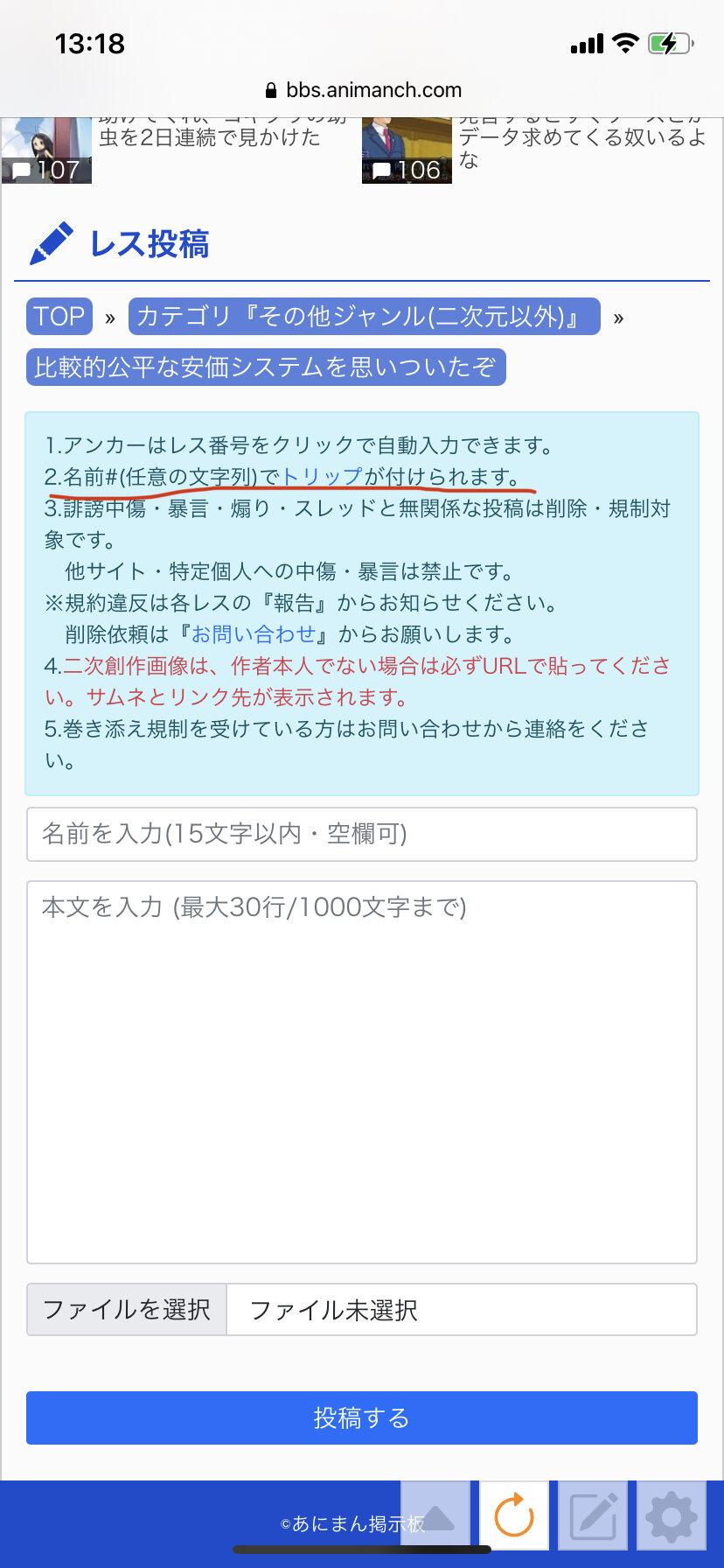Screen dimensions: 724x1568
Task: Jump to top with the up-arrow button
Action: coord(435,1515)
